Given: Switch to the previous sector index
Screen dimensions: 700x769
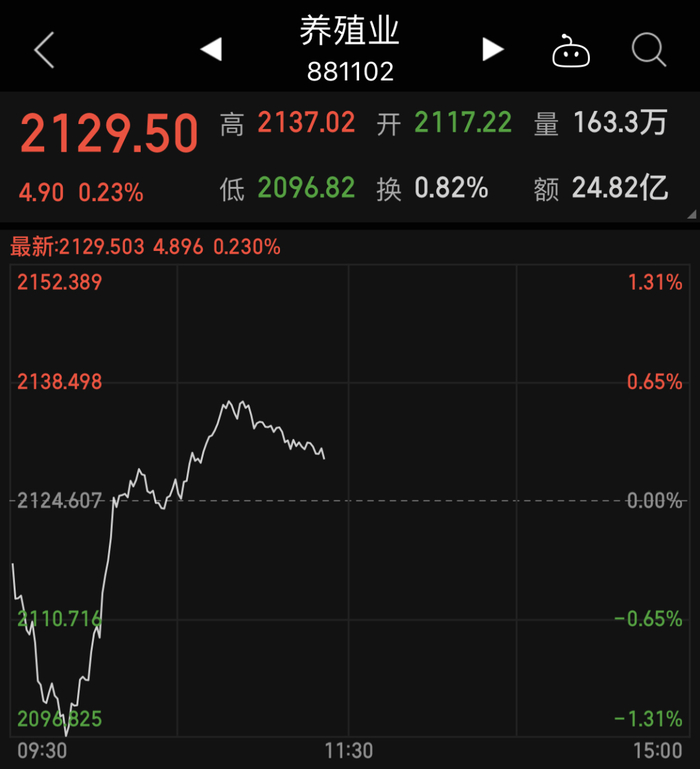Looking at the screenshot, I should pyautogui.click(x=211, y=49).
